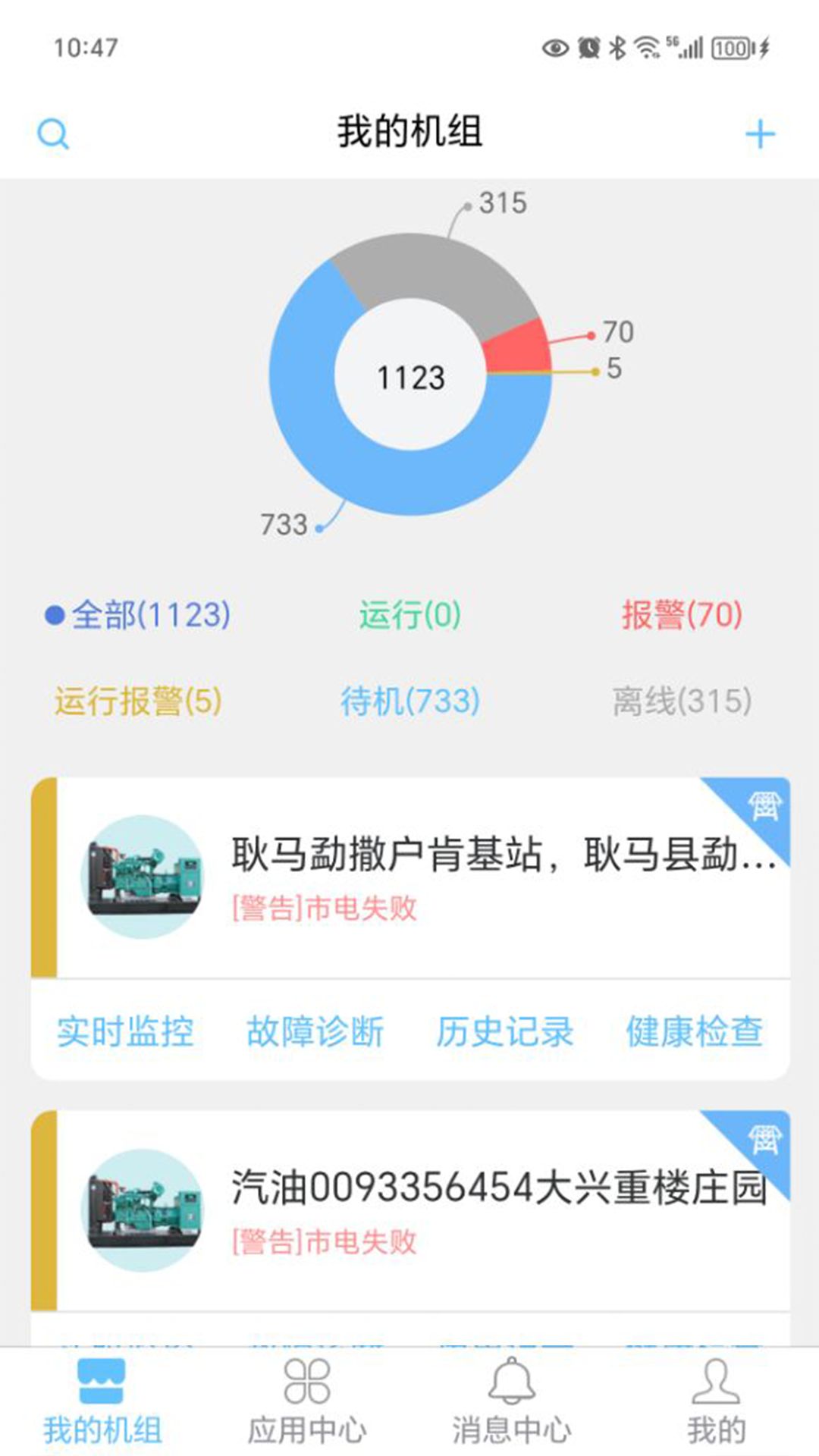Switch on the 离线(315) filter
This screenshot has height=1456, width=819.
click(681, 701)
